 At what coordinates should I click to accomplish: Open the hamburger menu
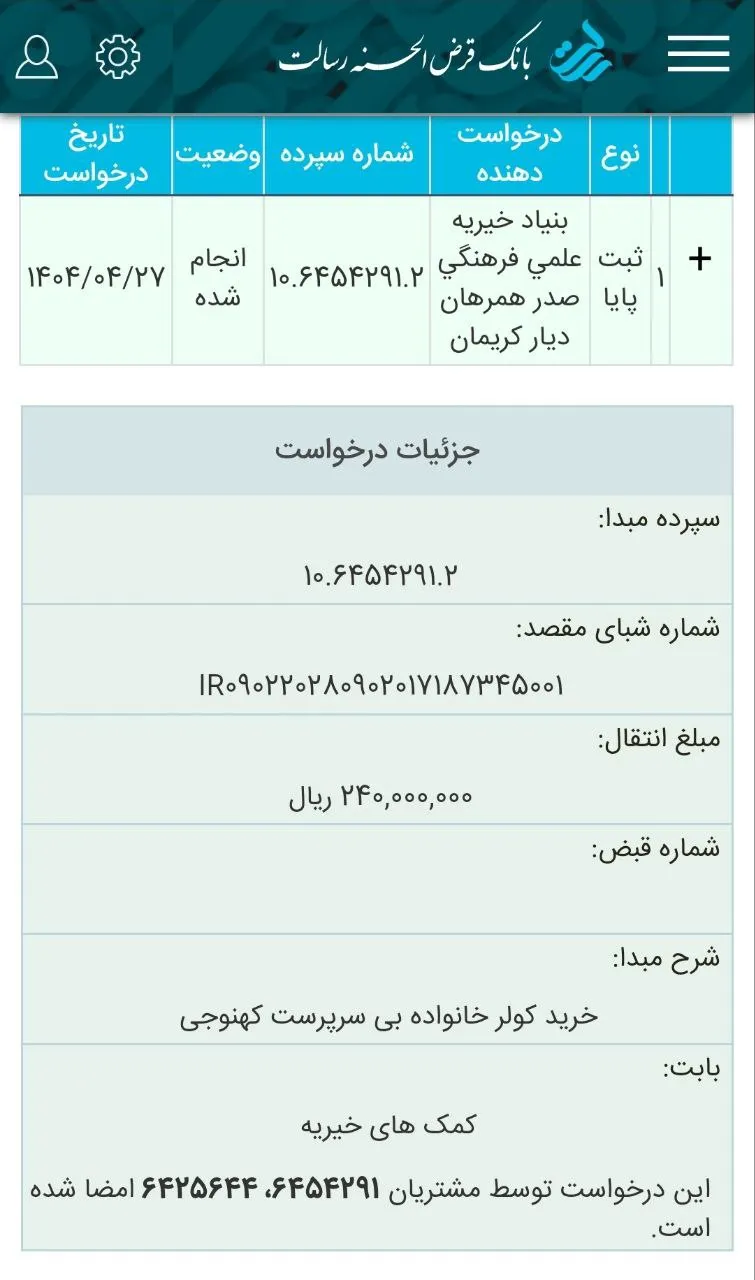[x=698, y=54]
